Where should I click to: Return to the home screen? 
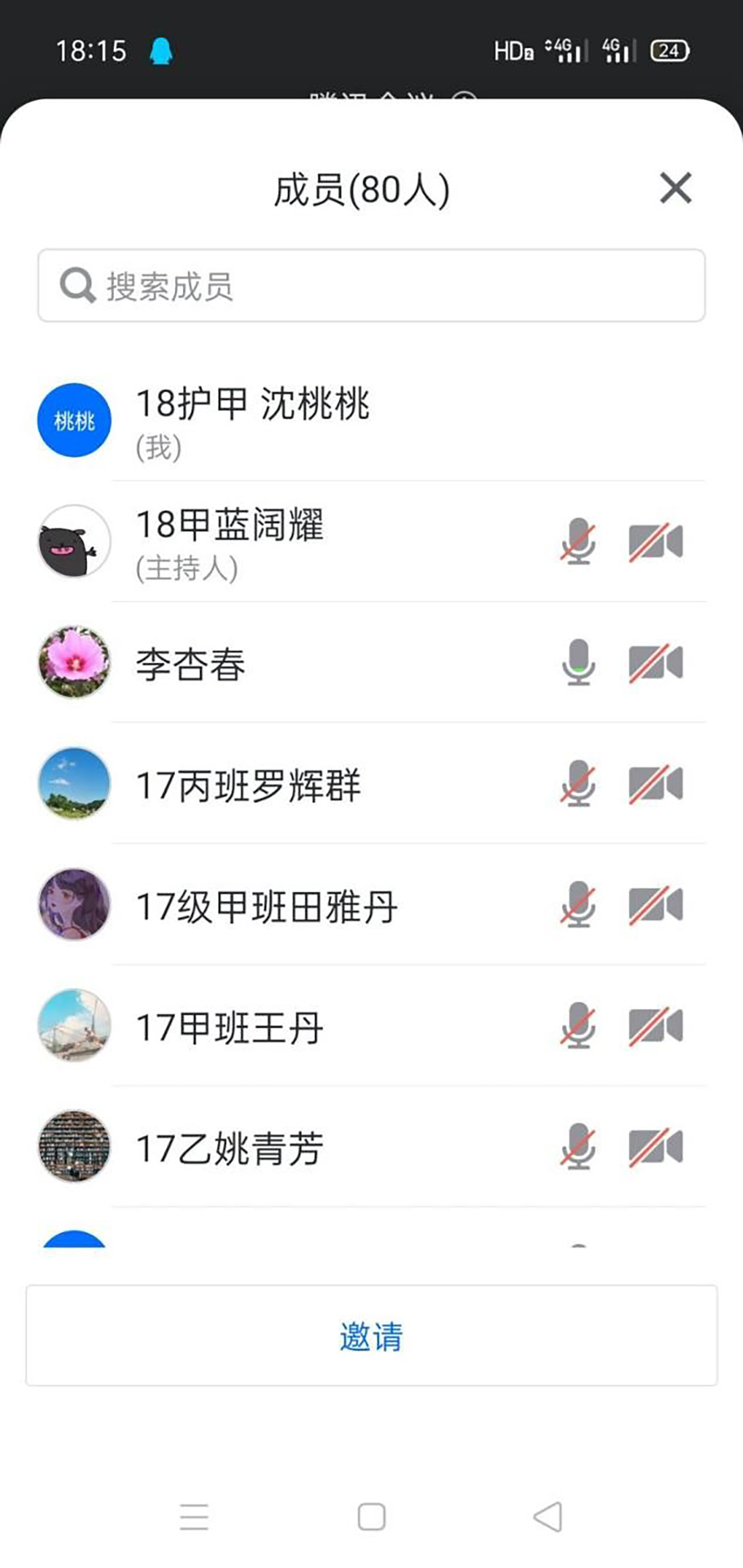point(371,1516)
